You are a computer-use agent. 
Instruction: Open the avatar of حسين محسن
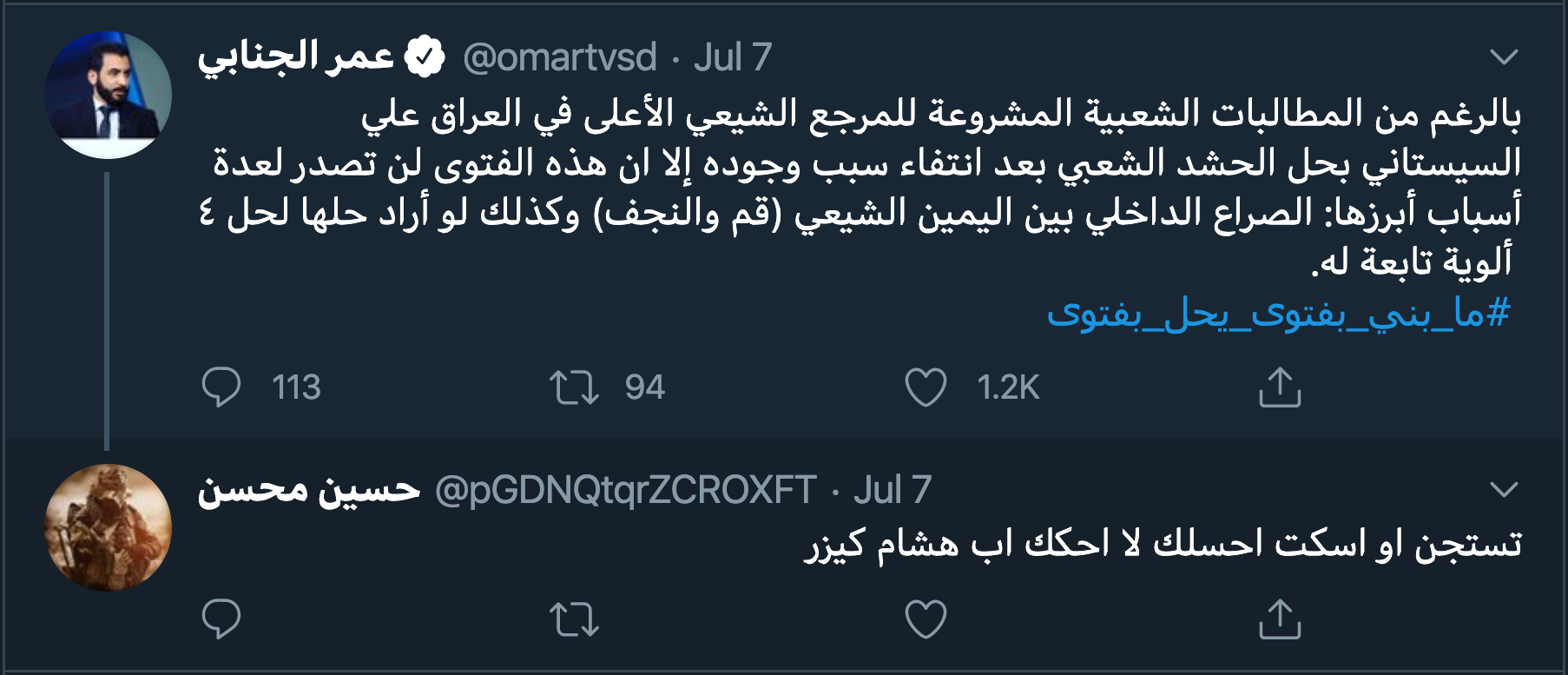(108, 527)
